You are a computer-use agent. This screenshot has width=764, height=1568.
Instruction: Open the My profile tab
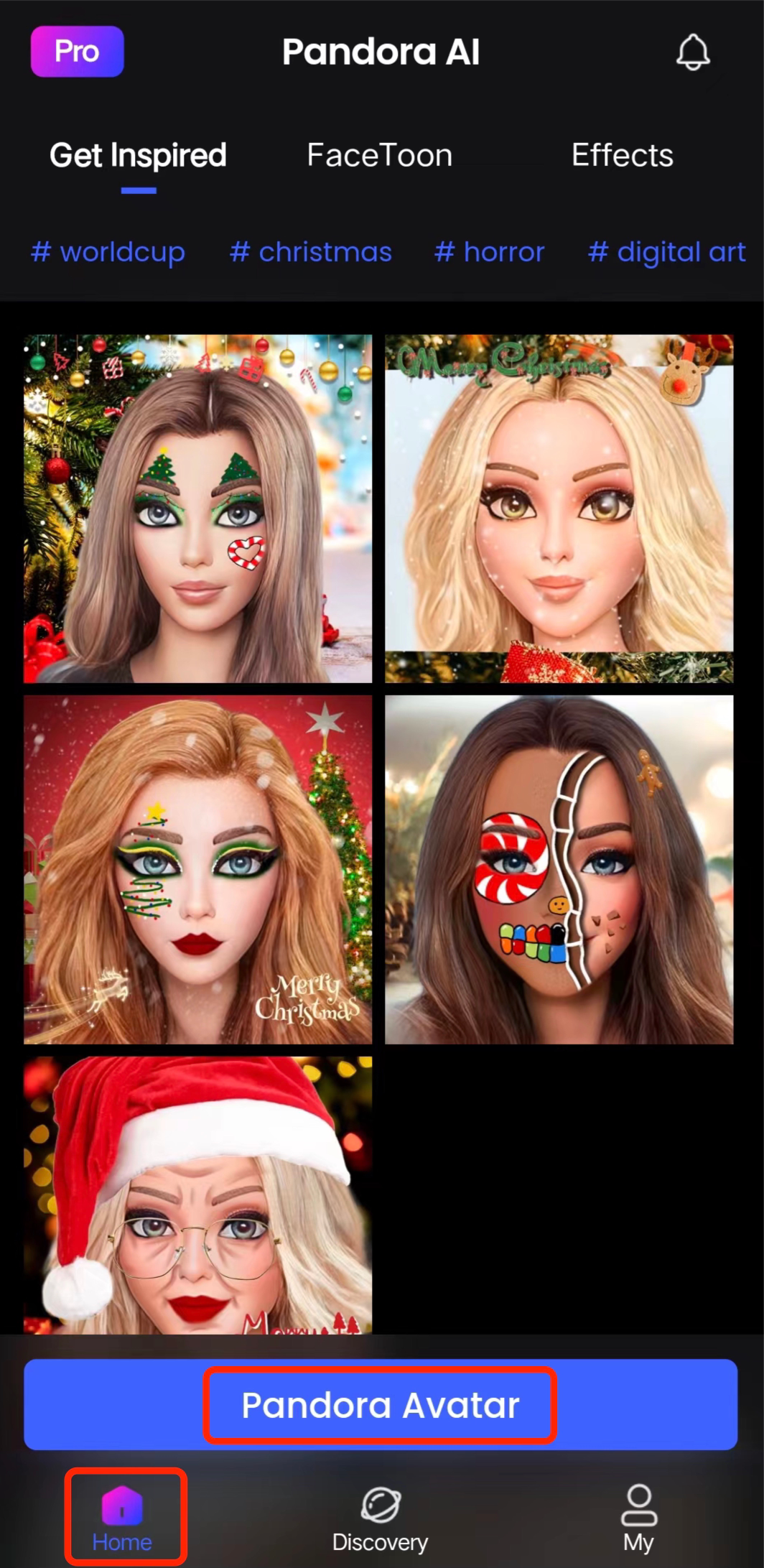[x=638, y=1518]
